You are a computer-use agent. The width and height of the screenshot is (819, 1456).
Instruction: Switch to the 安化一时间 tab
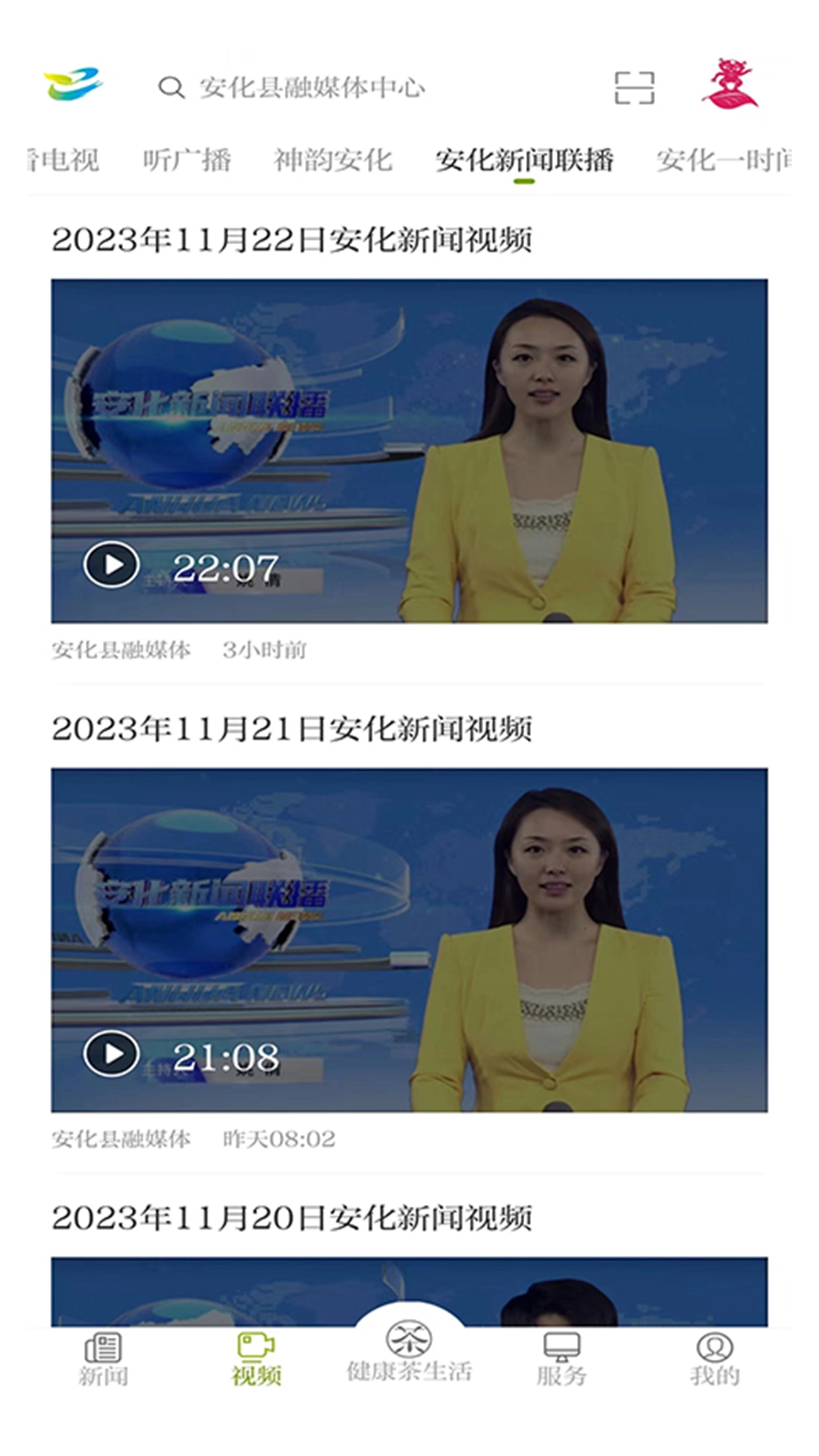coord(723,160)
